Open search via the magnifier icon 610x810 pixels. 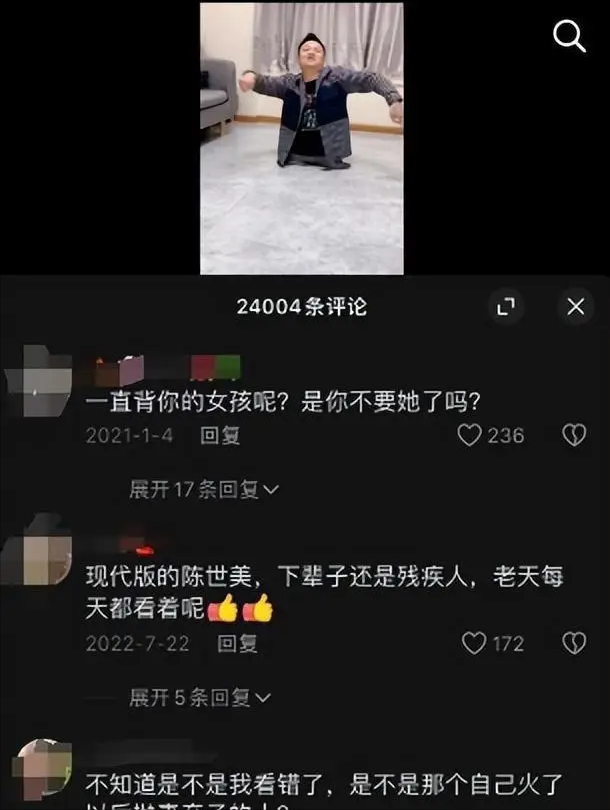(x=569, y=37)
